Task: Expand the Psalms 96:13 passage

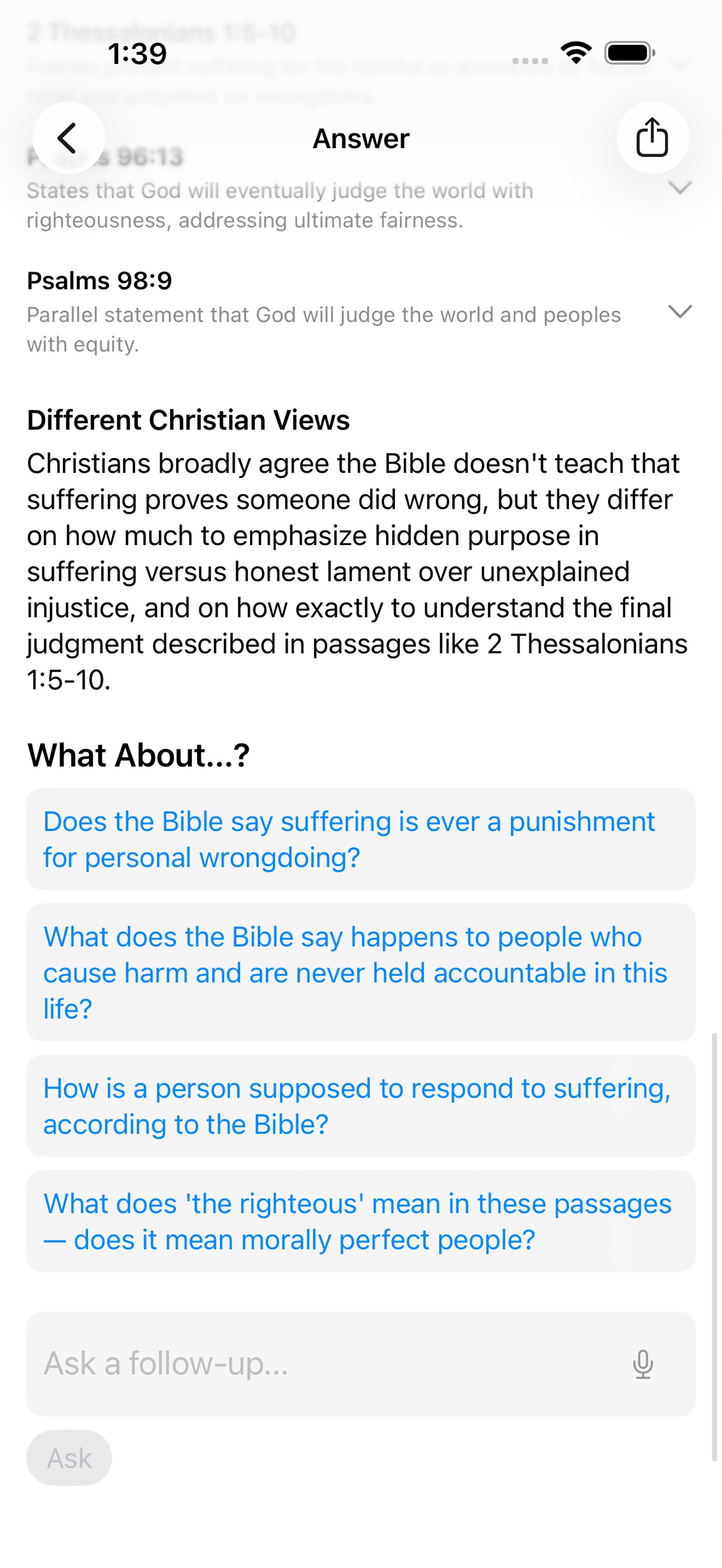Action: (x=679, y=187)
